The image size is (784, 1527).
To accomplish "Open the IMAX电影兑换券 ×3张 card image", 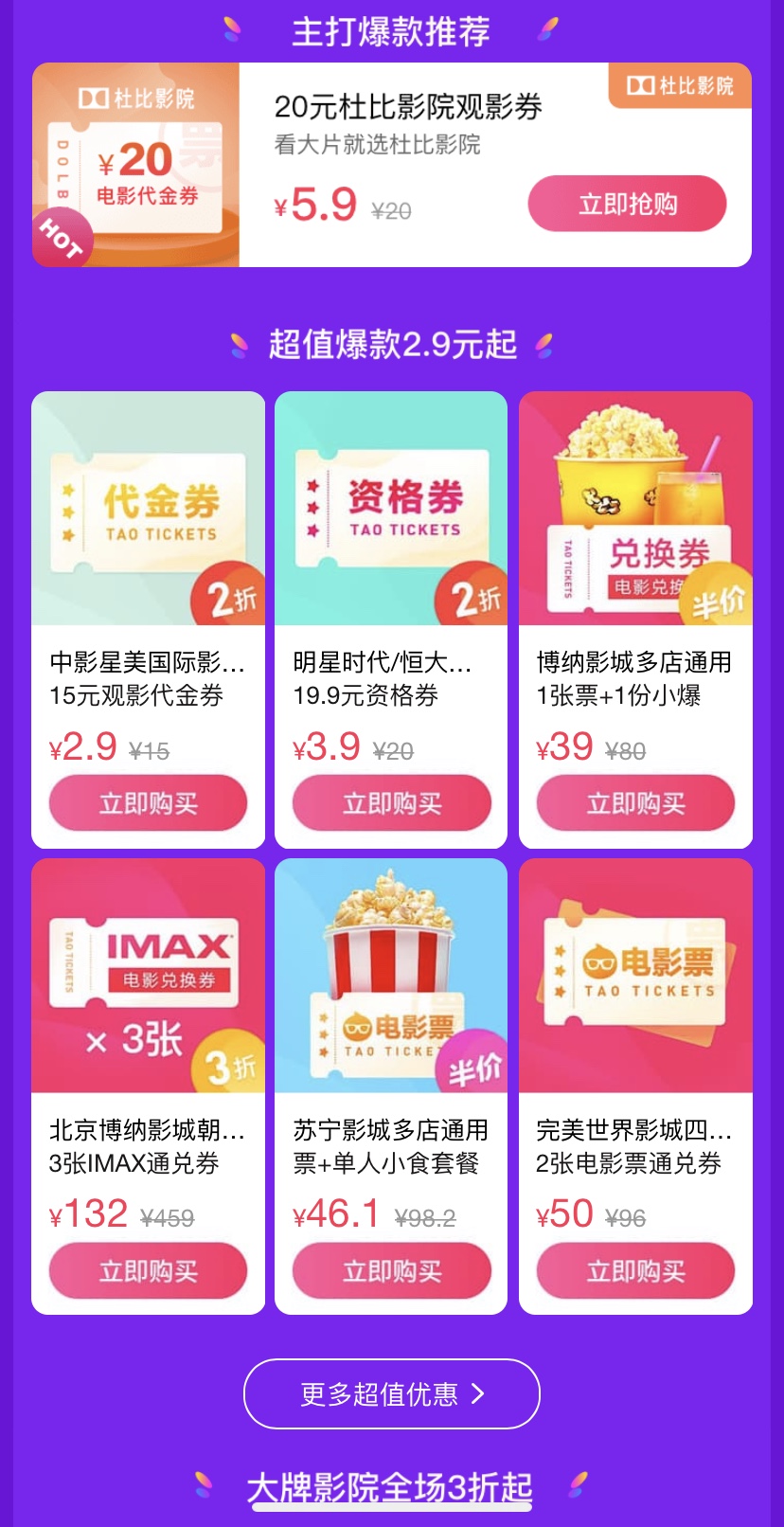I will (x=148, y=976).
